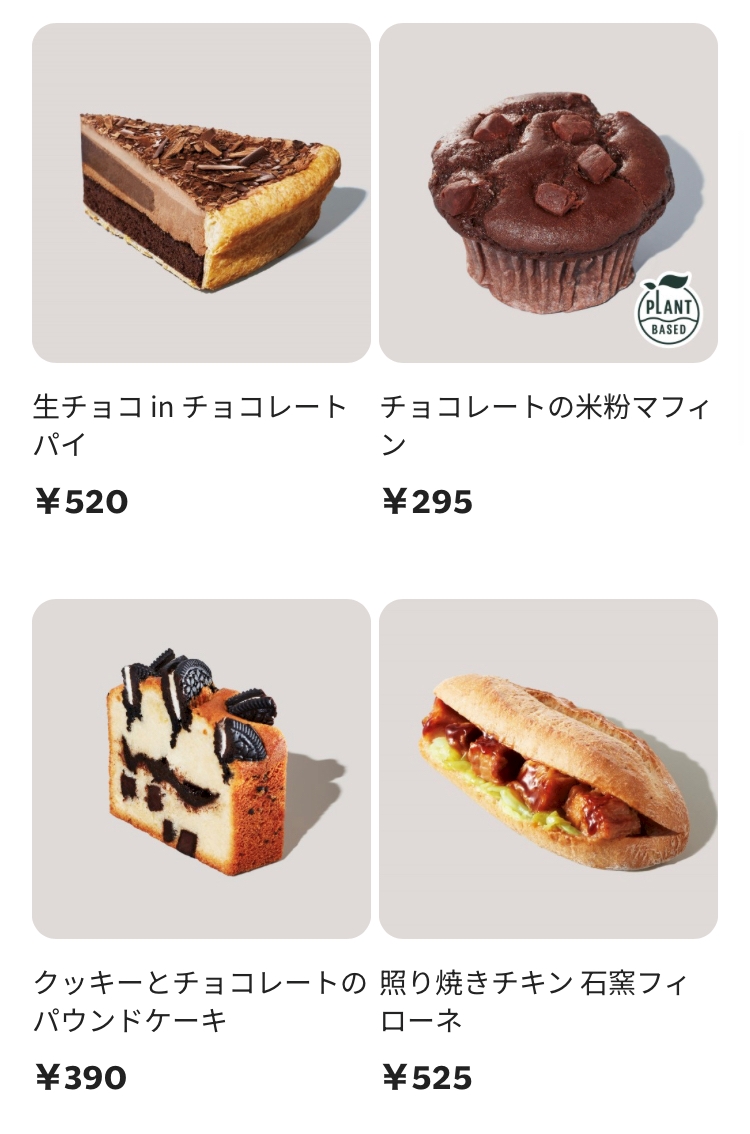Open 照り焼きチキン 石窯フィローネ details
The height and width of the screenshot is (1134, 750).
(548, 768)
